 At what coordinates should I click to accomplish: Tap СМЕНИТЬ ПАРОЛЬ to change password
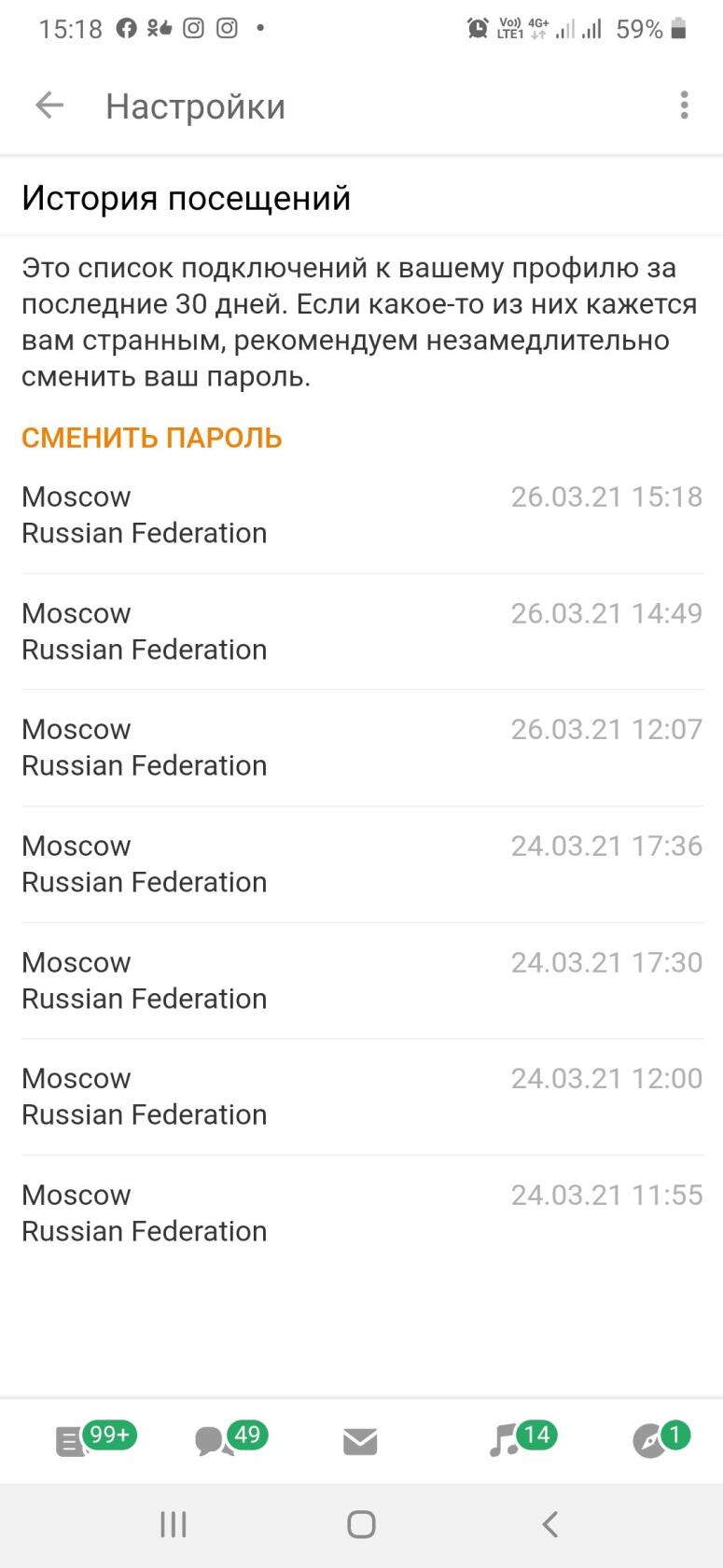[x=152, y=438]
